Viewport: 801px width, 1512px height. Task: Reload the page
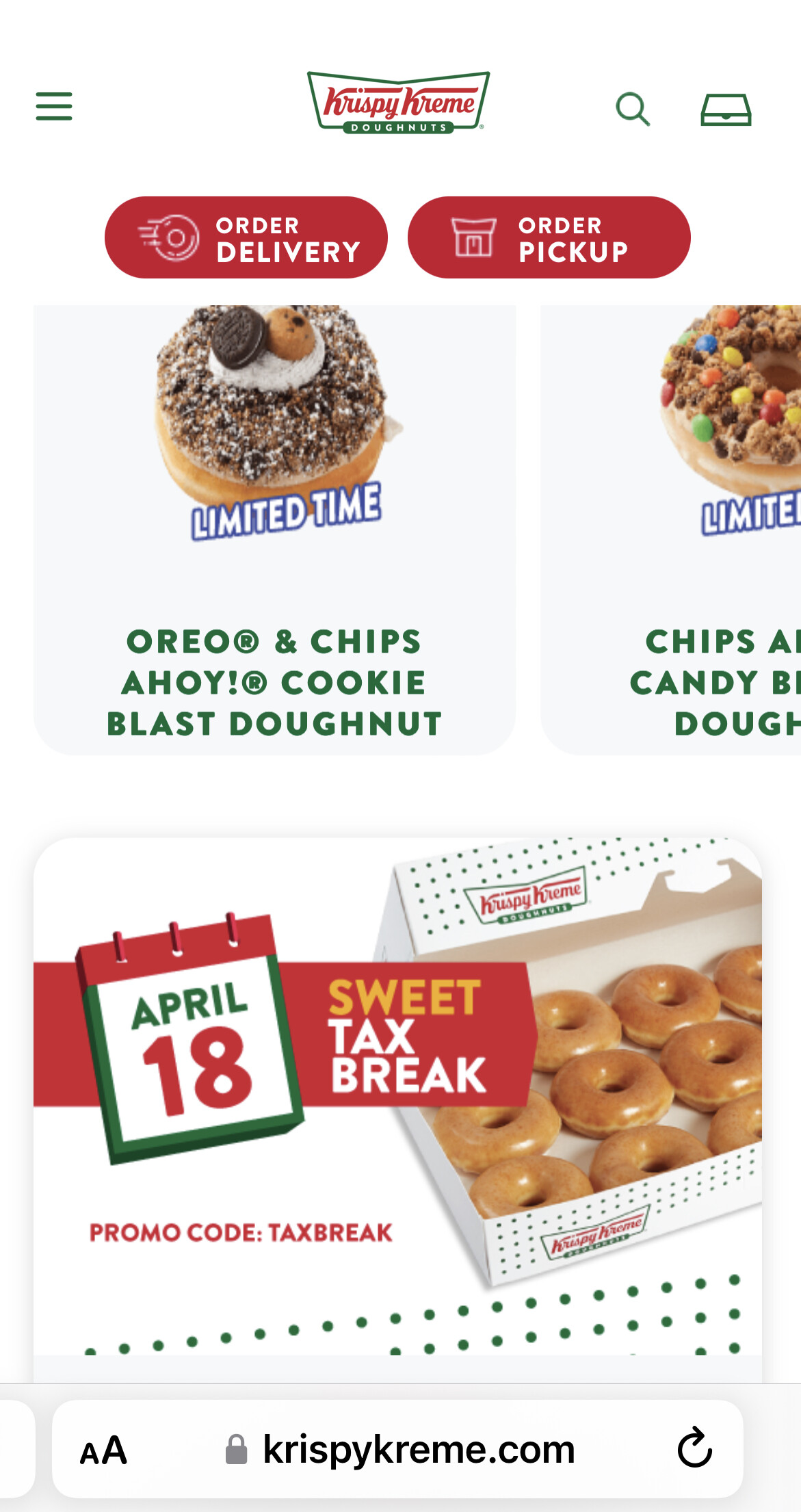[694, 1448]
